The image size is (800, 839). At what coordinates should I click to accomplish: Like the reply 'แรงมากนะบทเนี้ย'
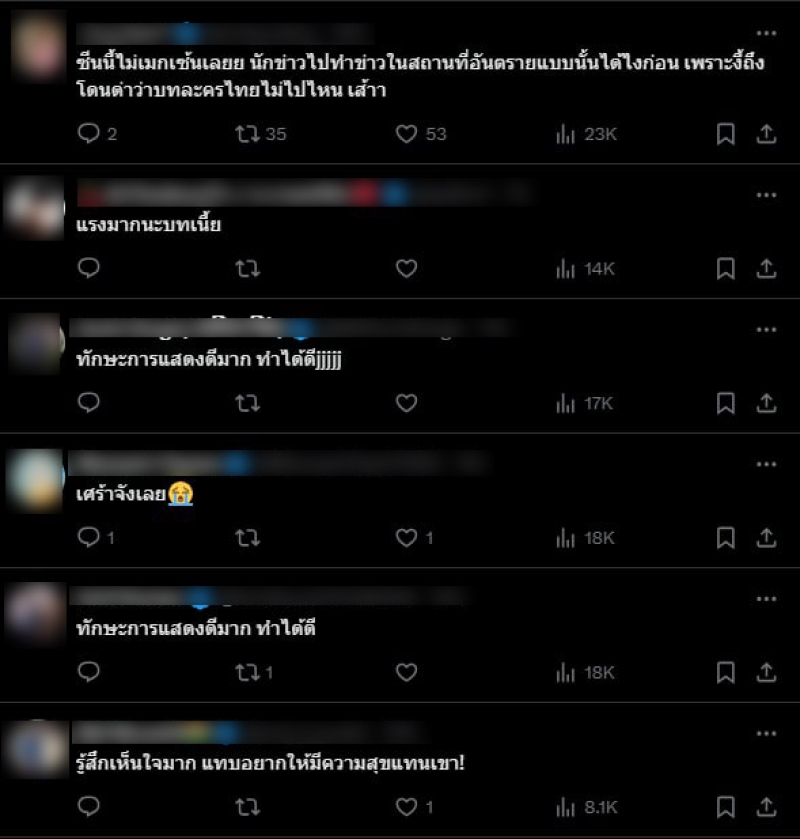click(x=406, y=268)
